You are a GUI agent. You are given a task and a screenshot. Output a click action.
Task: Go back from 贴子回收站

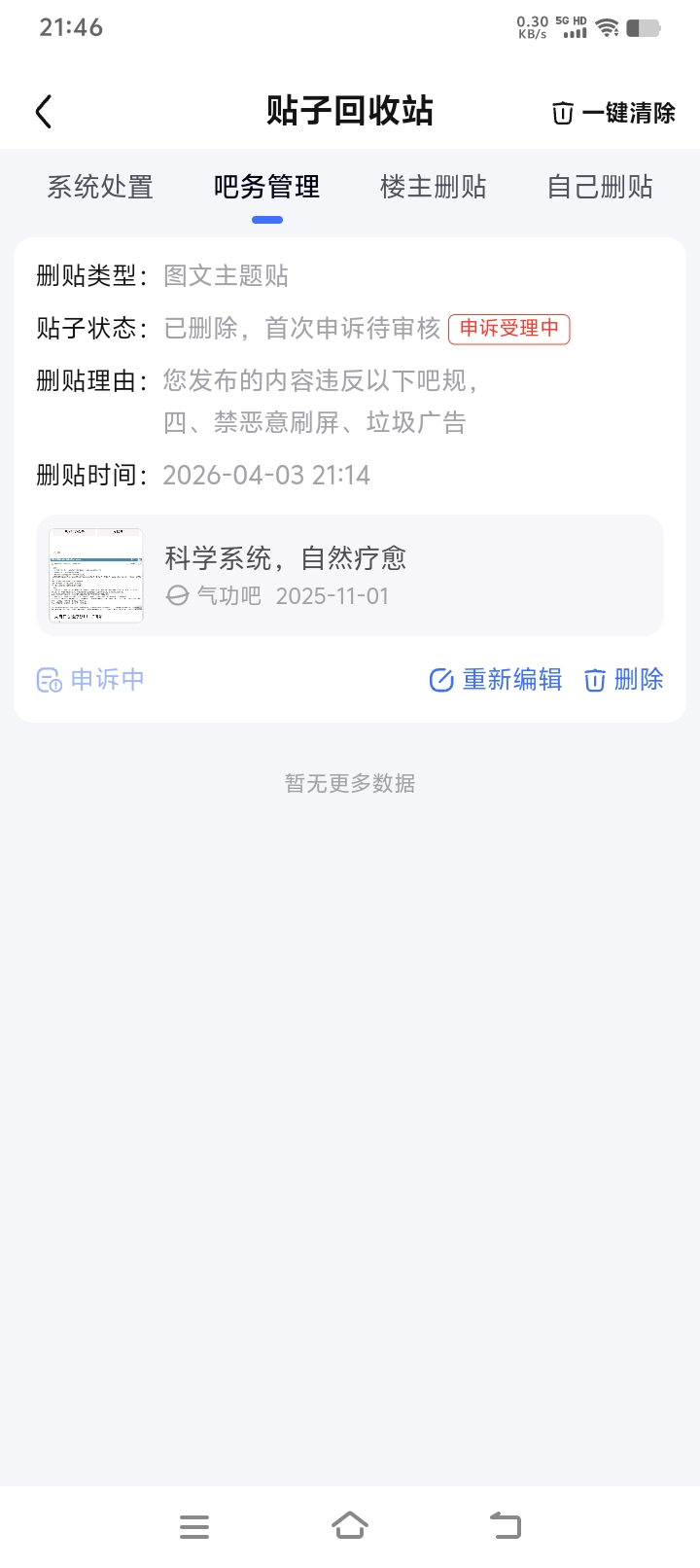click(44, 112)
